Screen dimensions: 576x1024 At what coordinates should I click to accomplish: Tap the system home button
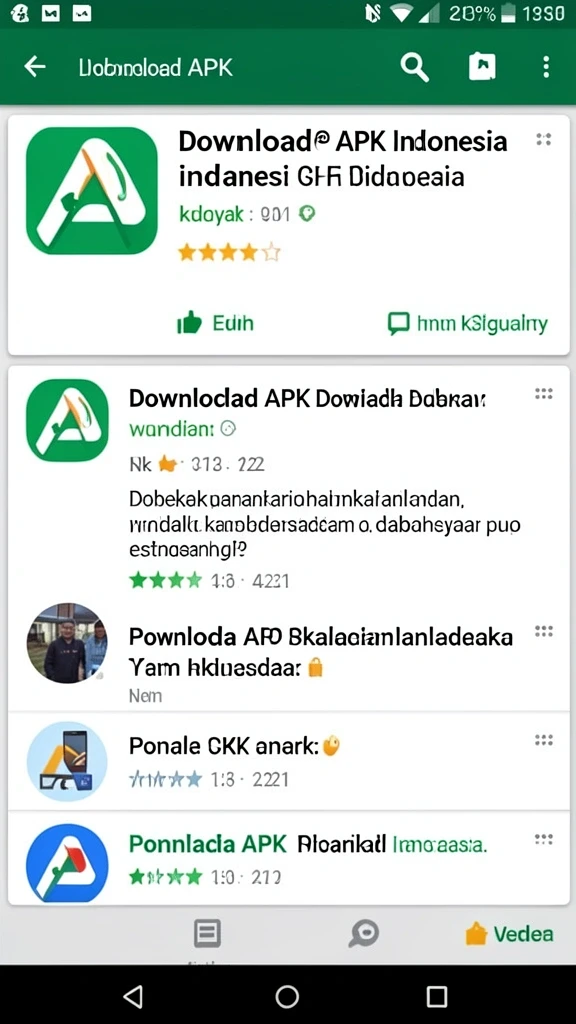point(287,996)
